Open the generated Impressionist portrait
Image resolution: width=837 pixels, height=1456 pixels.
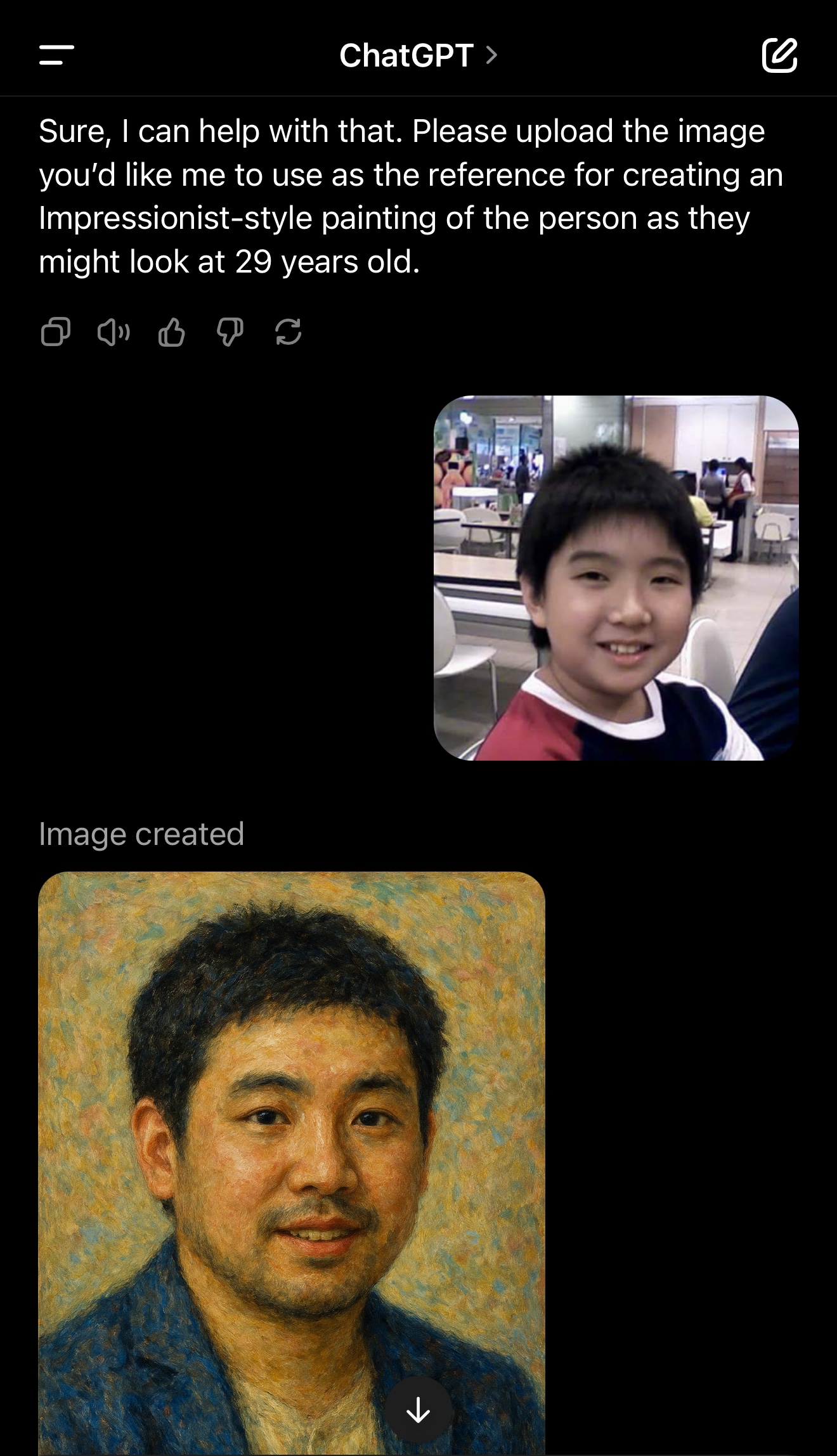click(x=292, y=1163)
